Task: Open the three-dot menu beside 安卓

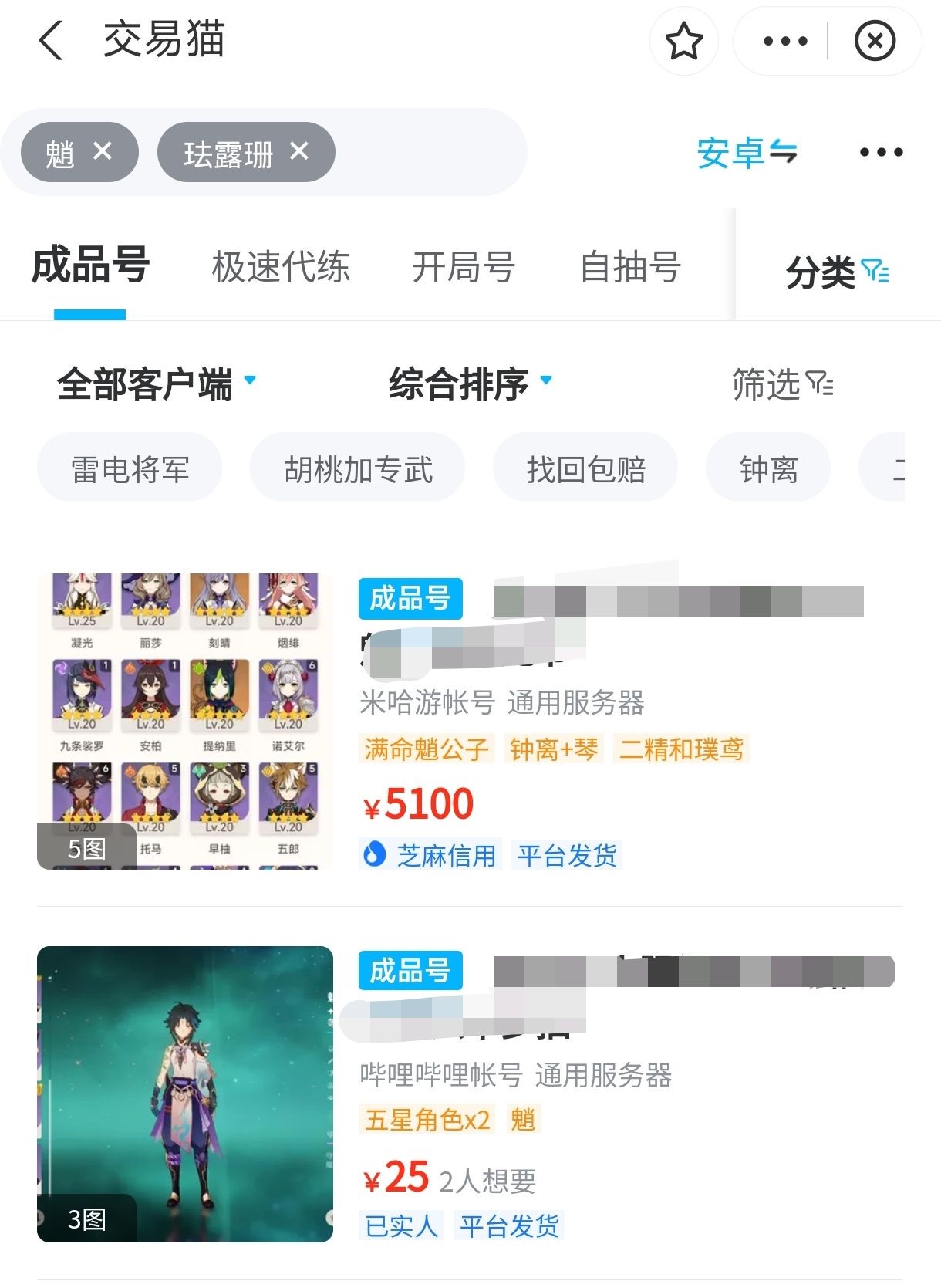Action: (881, 153)
